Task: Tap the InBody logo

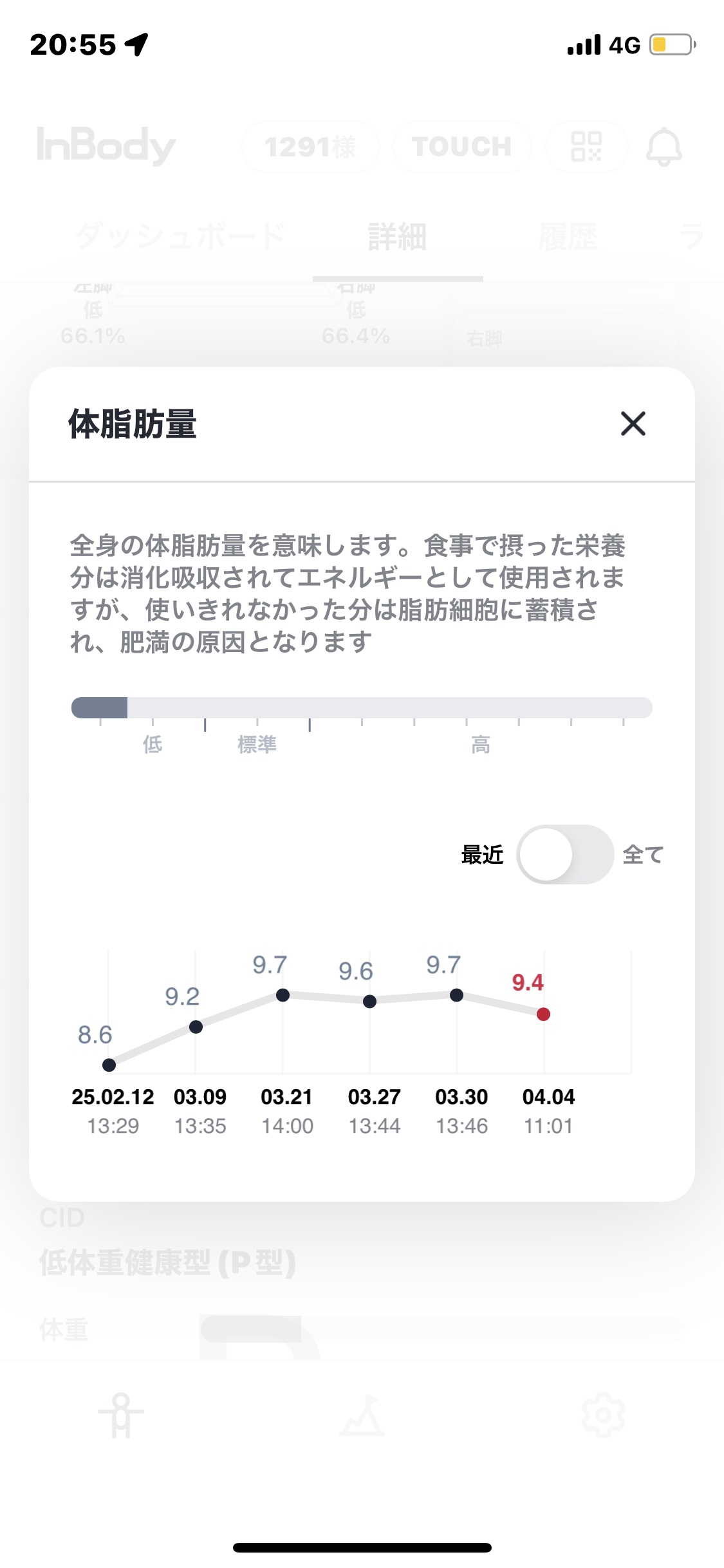Action: 105,147
